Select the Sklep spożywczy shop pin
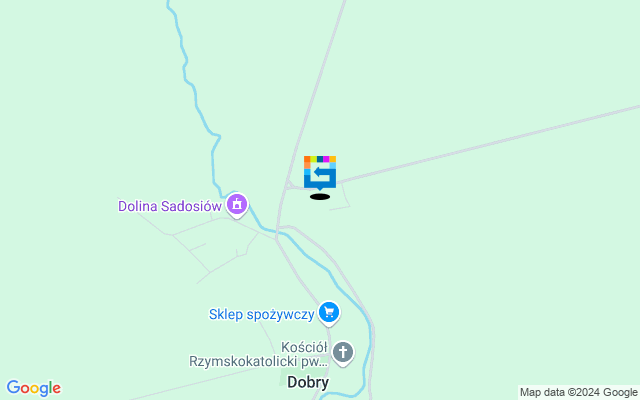Image resolution: width=640 pixels, height=400 pixels. point(329,313)
